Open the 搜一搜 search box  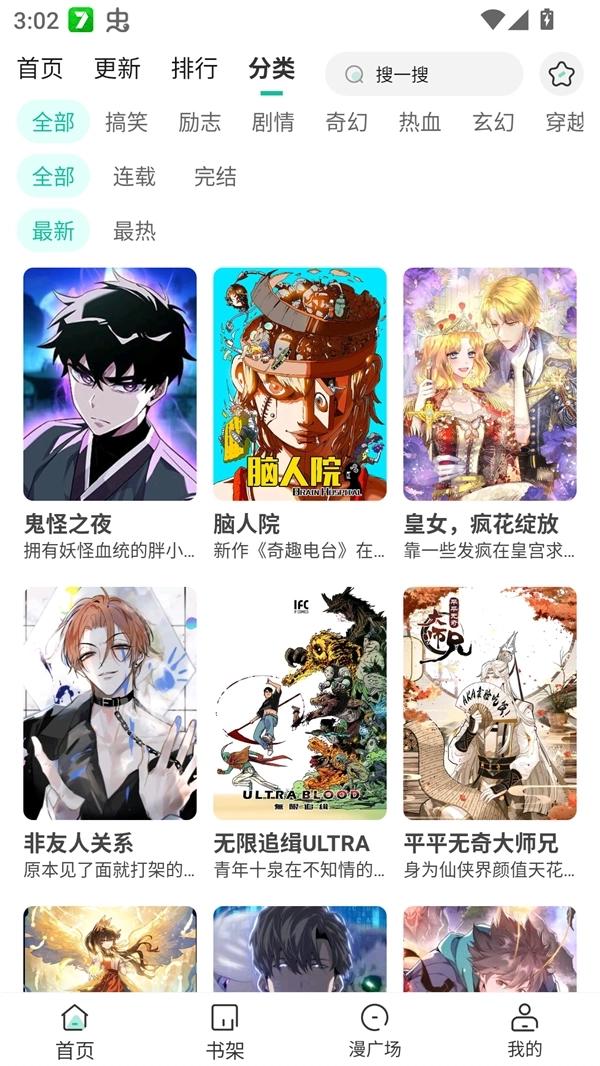(424, 74)
